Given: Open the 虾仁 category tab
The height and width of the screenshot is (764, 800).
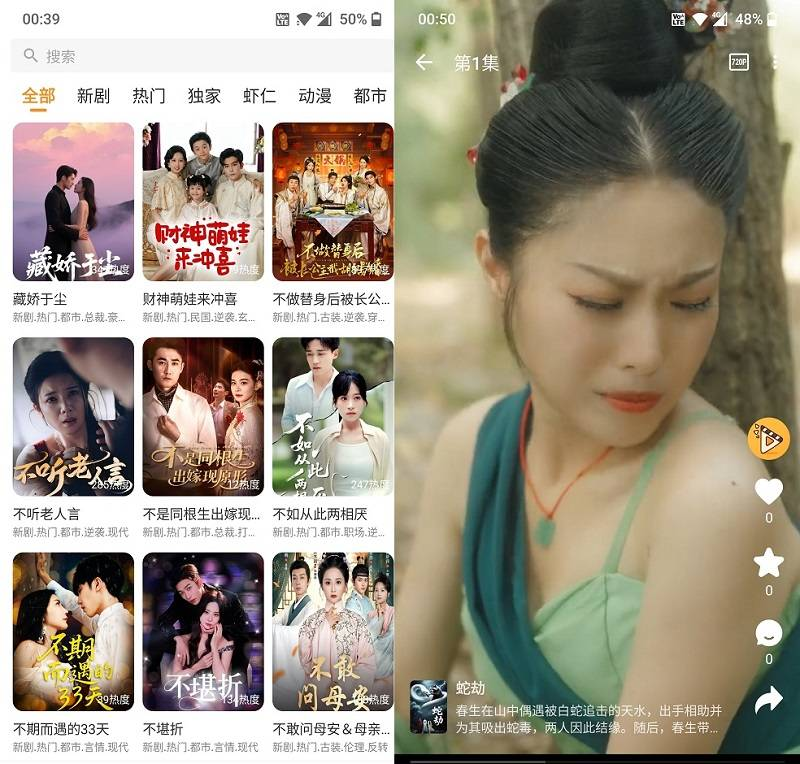Looking at the screenshot, I should 259,96.
